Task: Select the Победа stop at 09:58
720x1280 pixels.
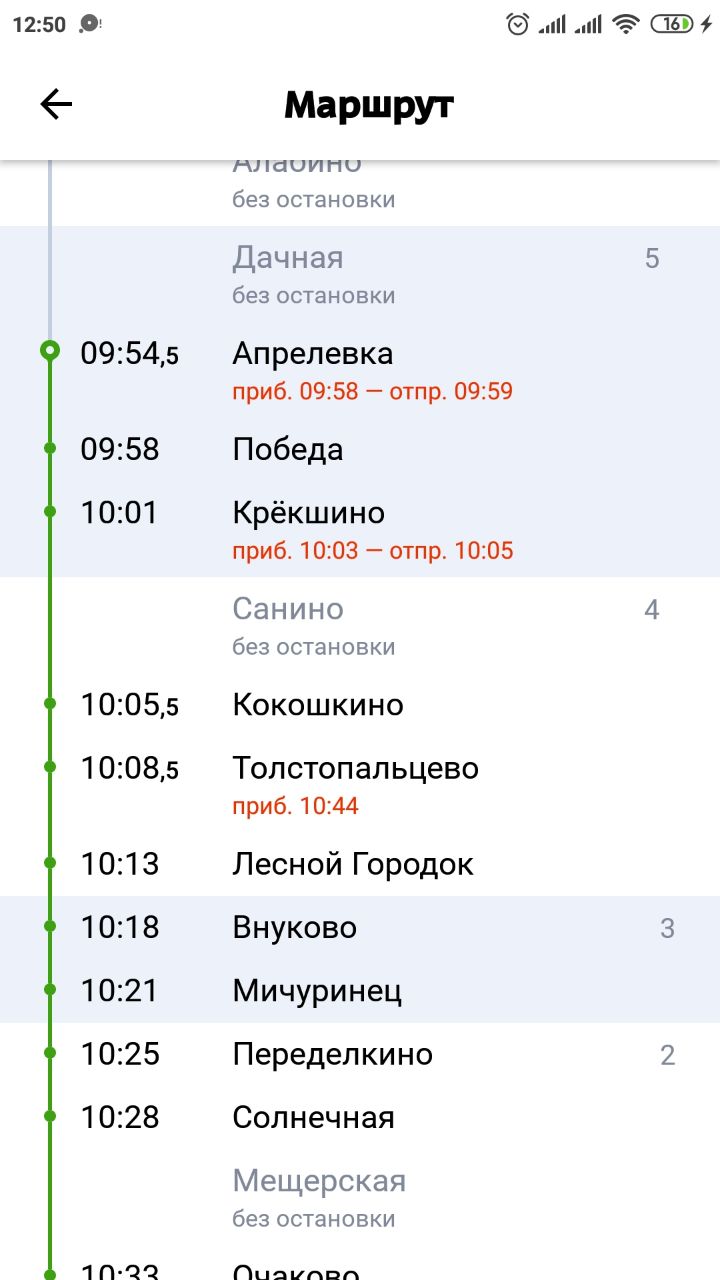Action: point(360,450)
